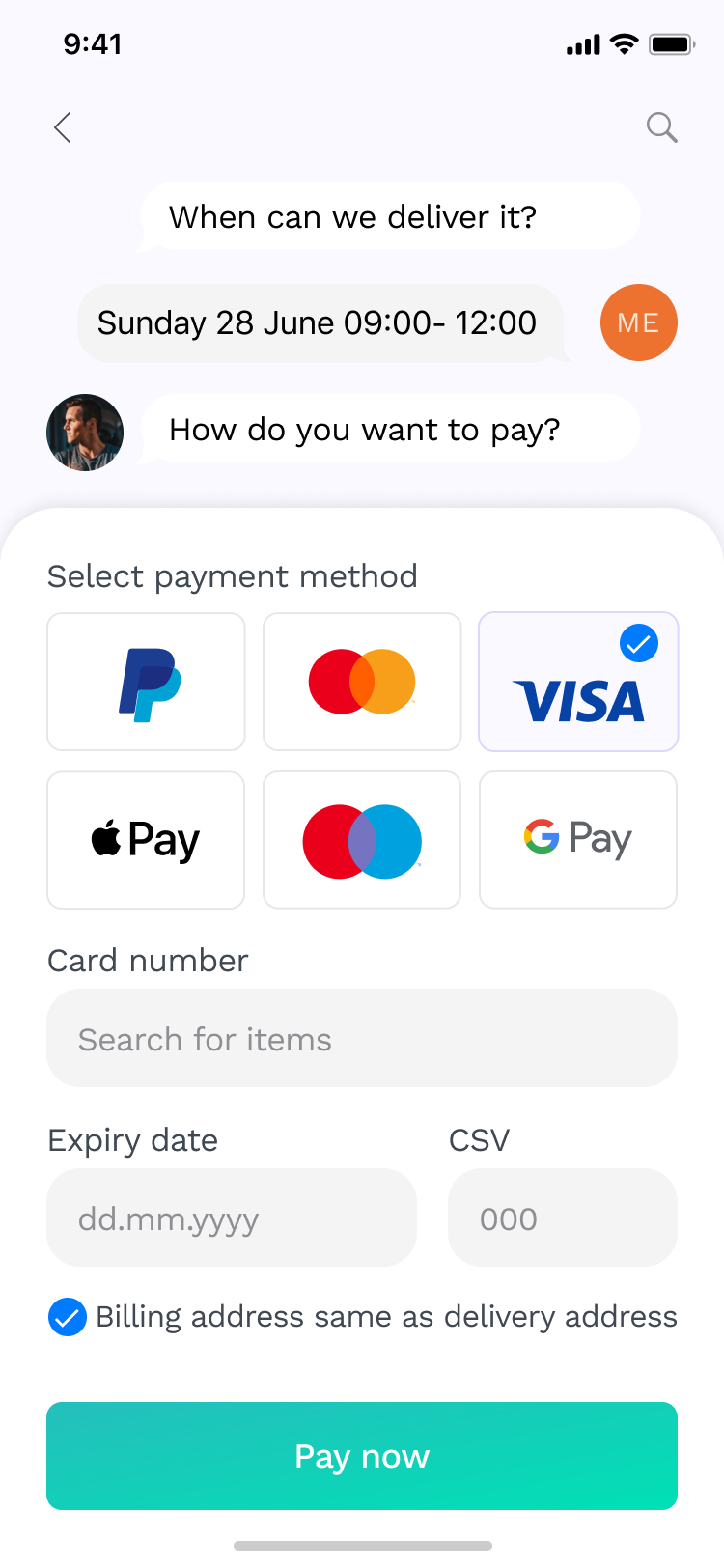Tap the selected Visa payment tile
Image resolution: width=724 pixels, height=1568 pixels.
(578, 683)
